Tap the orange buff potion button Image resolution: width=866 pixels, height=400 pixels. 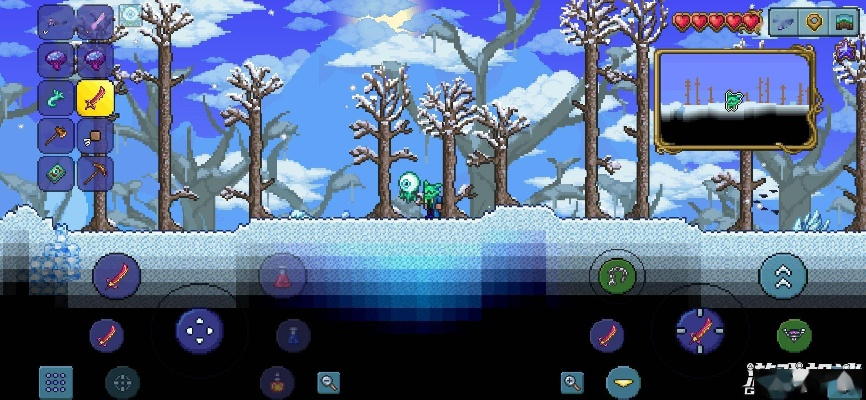click(x=277, y=381)
